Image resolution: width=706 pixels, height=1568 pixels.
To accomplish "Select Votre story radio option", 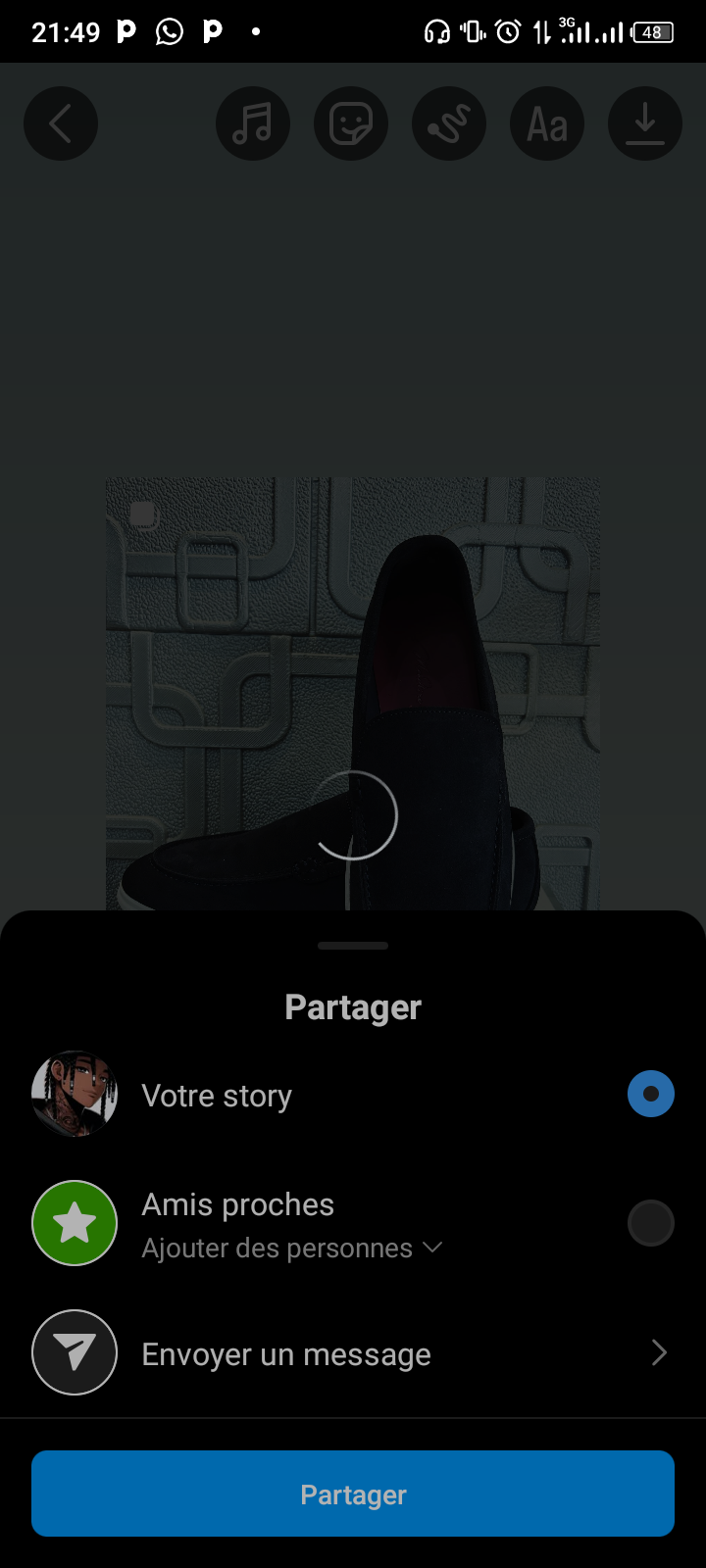I will pos(650,1095).
